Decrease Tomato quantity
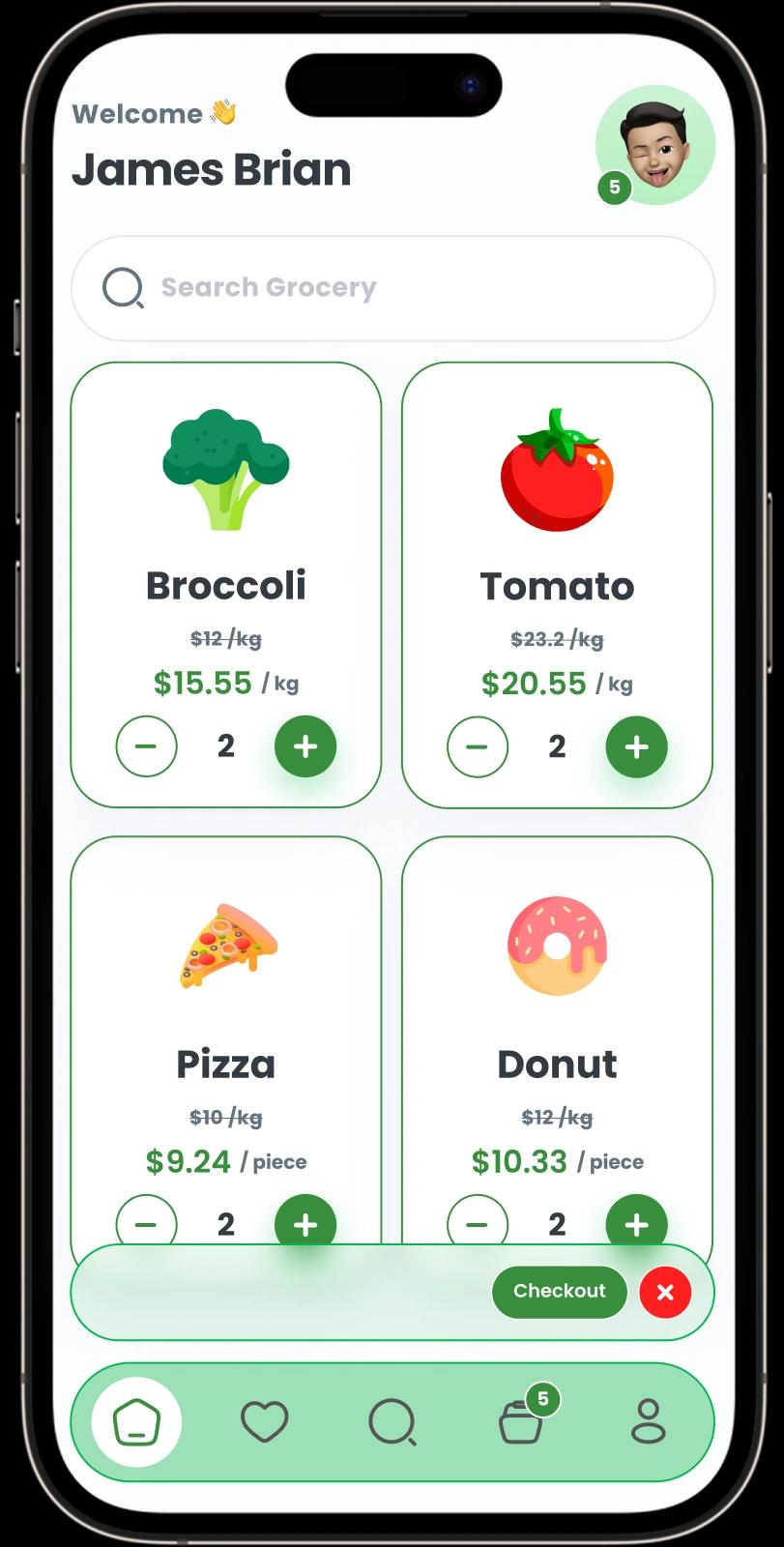Image resolution: width=784 pixels, height=1547 pixels. click(478, 746)
